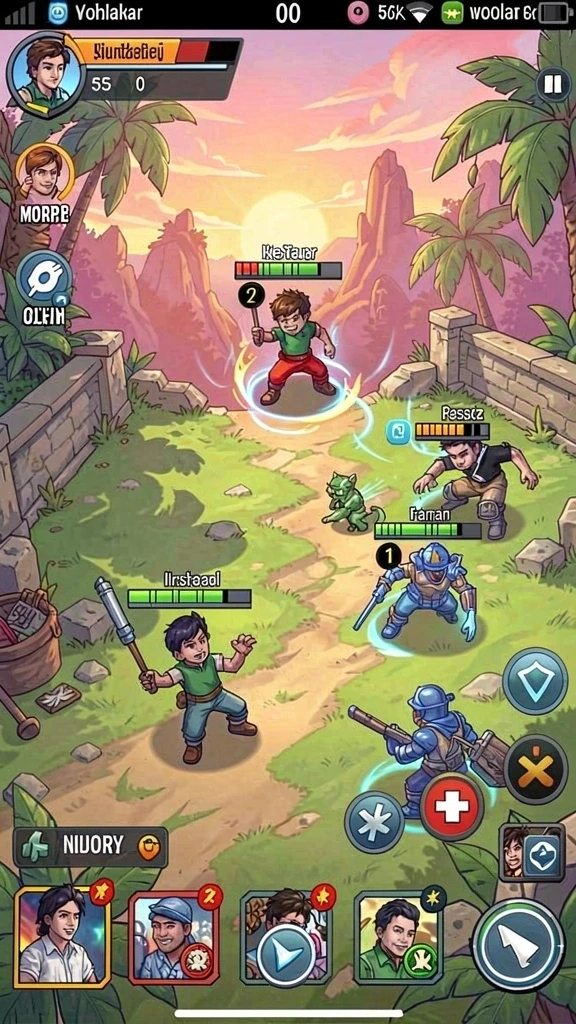Pause the game
The width and height of the screenshot is (576, 1024).
(x=552, y=85)
